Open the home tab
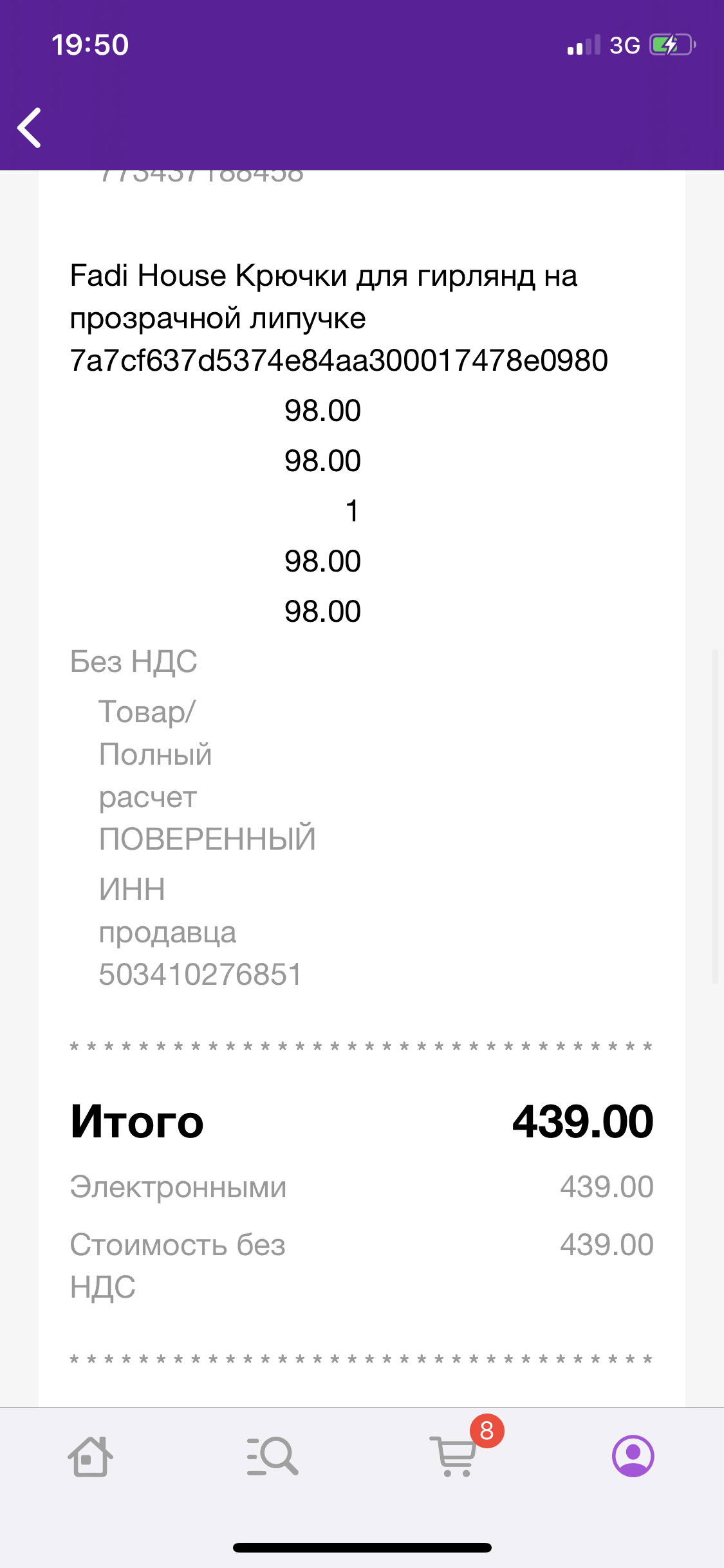Viewport: 724px width, 1568px height. tap(90, 1456)
